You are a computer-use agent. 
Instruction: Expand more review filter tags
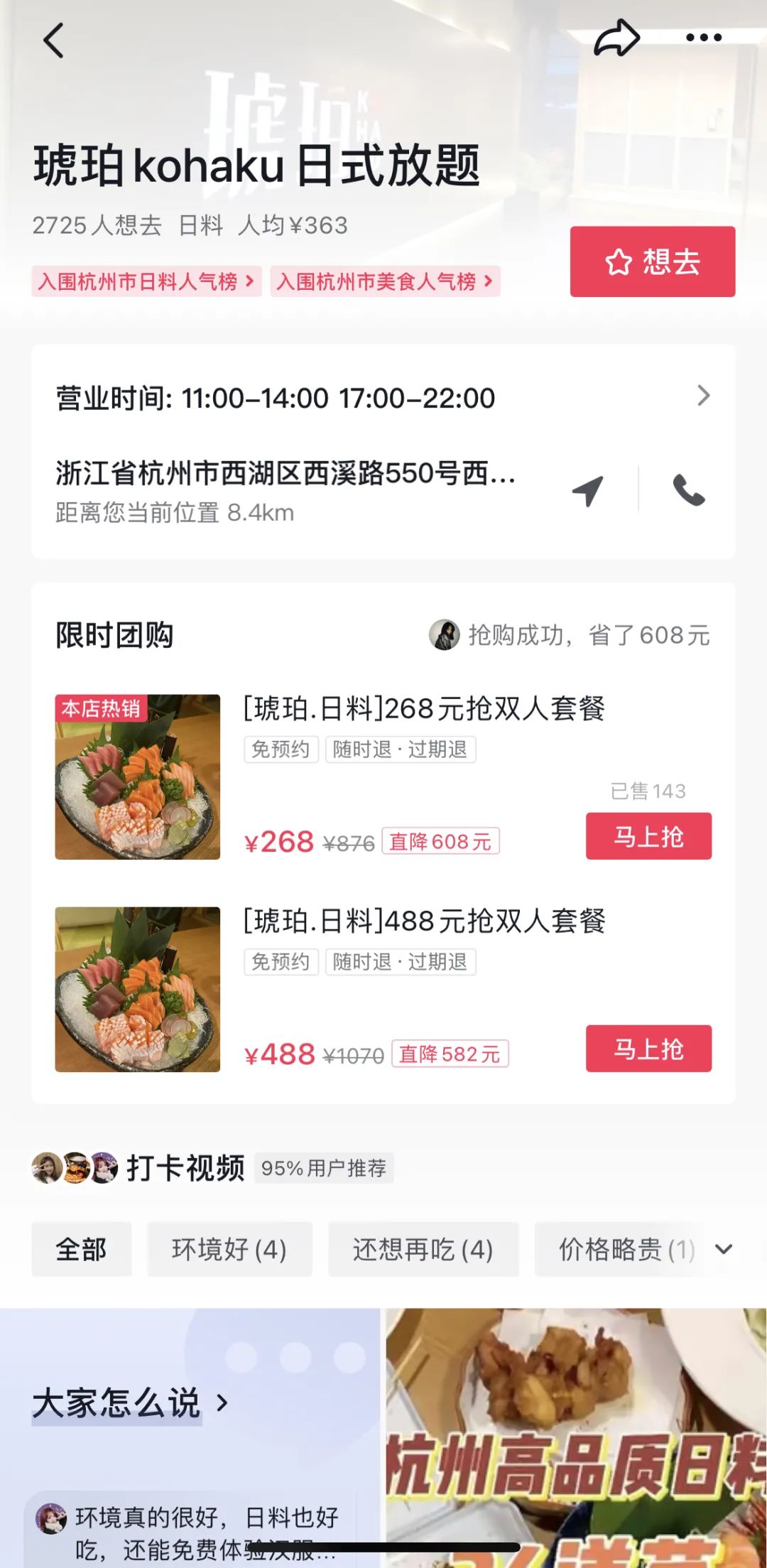click(x=724, y=1249)
